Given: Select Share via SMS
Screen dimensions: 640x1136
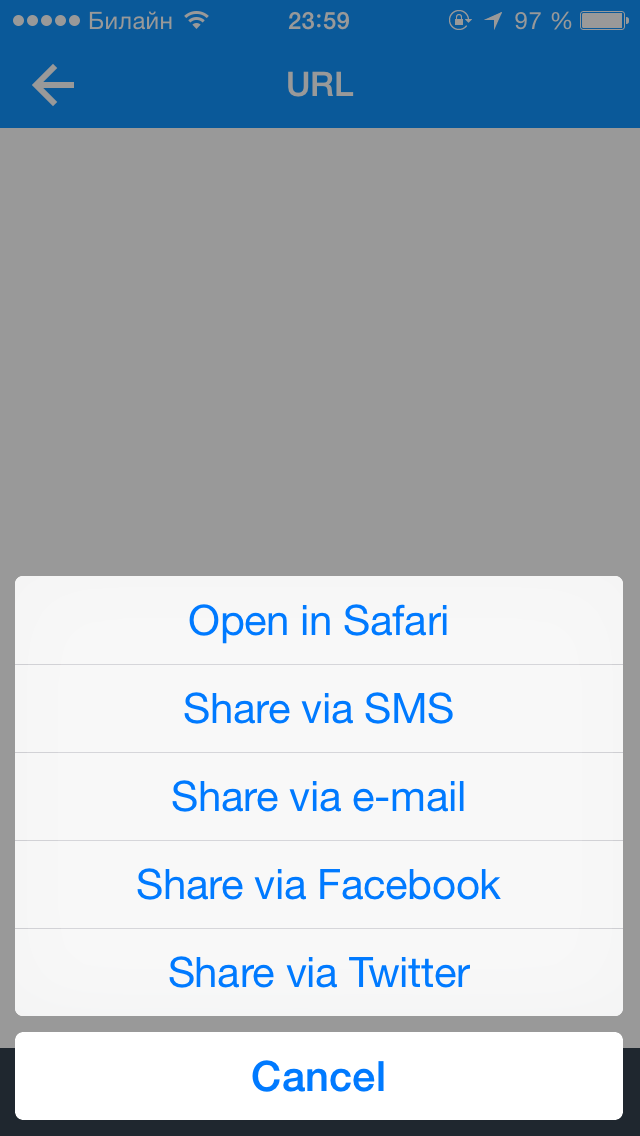Looking at the screenshot, I should pyautogui.click(x=319, y=709).
